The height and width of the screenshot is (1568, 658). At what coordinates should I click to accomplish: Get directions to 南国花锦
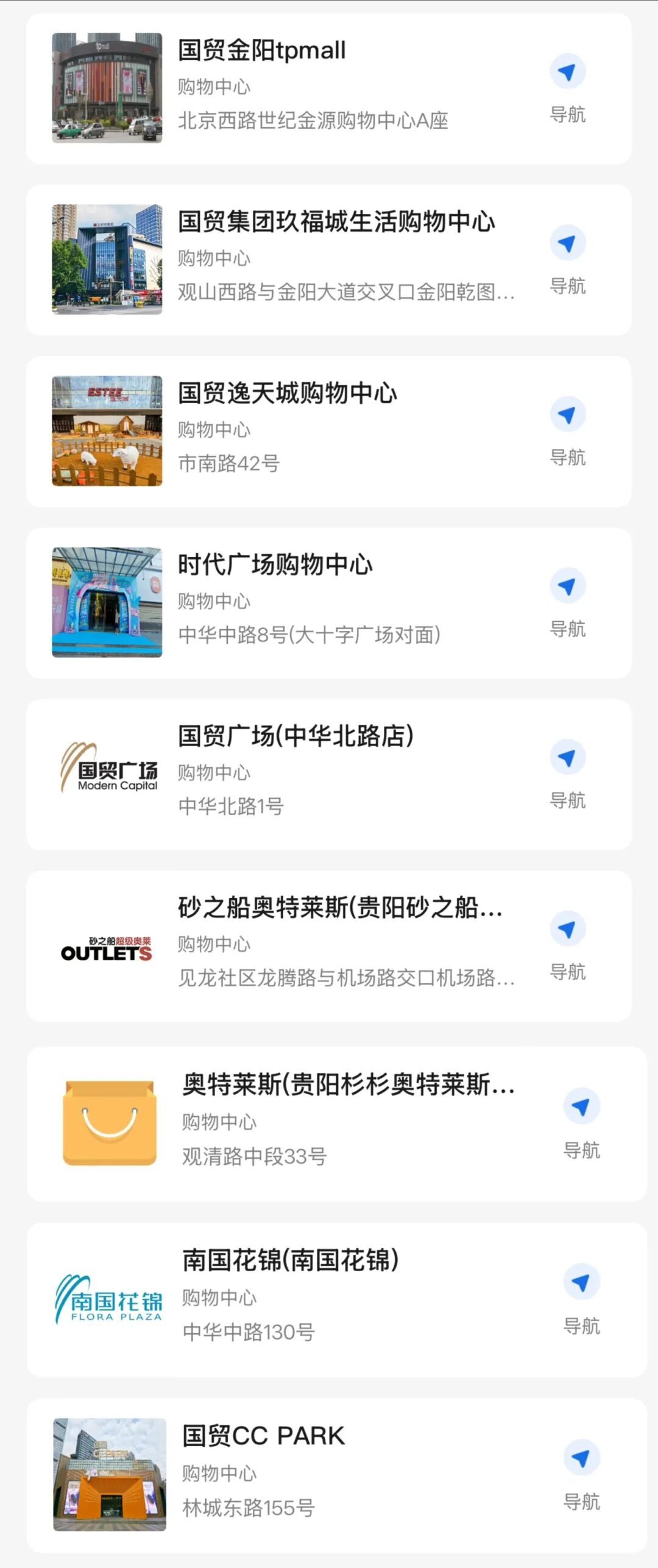[x=581, y=1297]
